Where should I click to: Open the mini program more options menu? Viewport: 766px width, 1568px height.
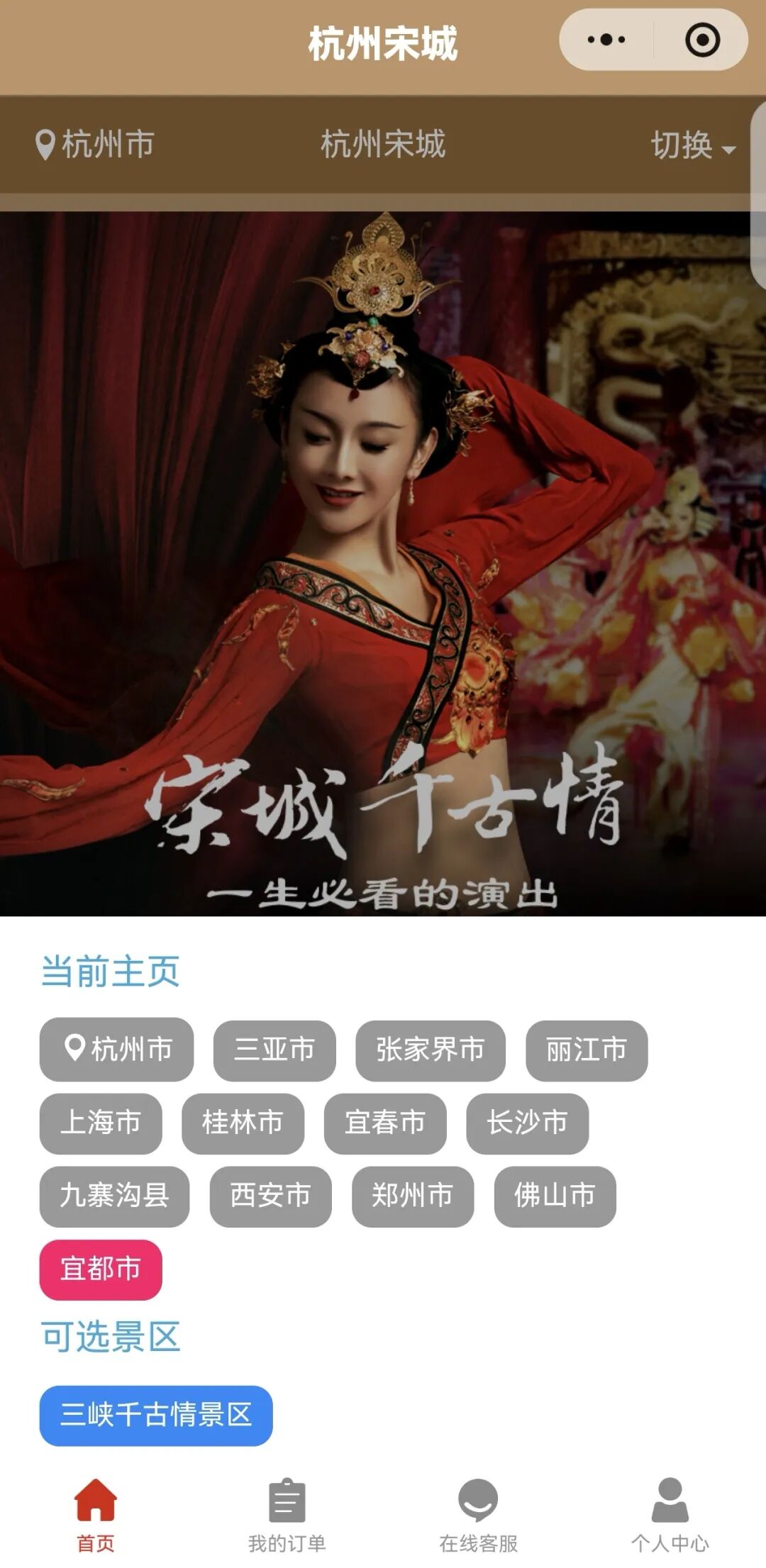tap(606, 40)
